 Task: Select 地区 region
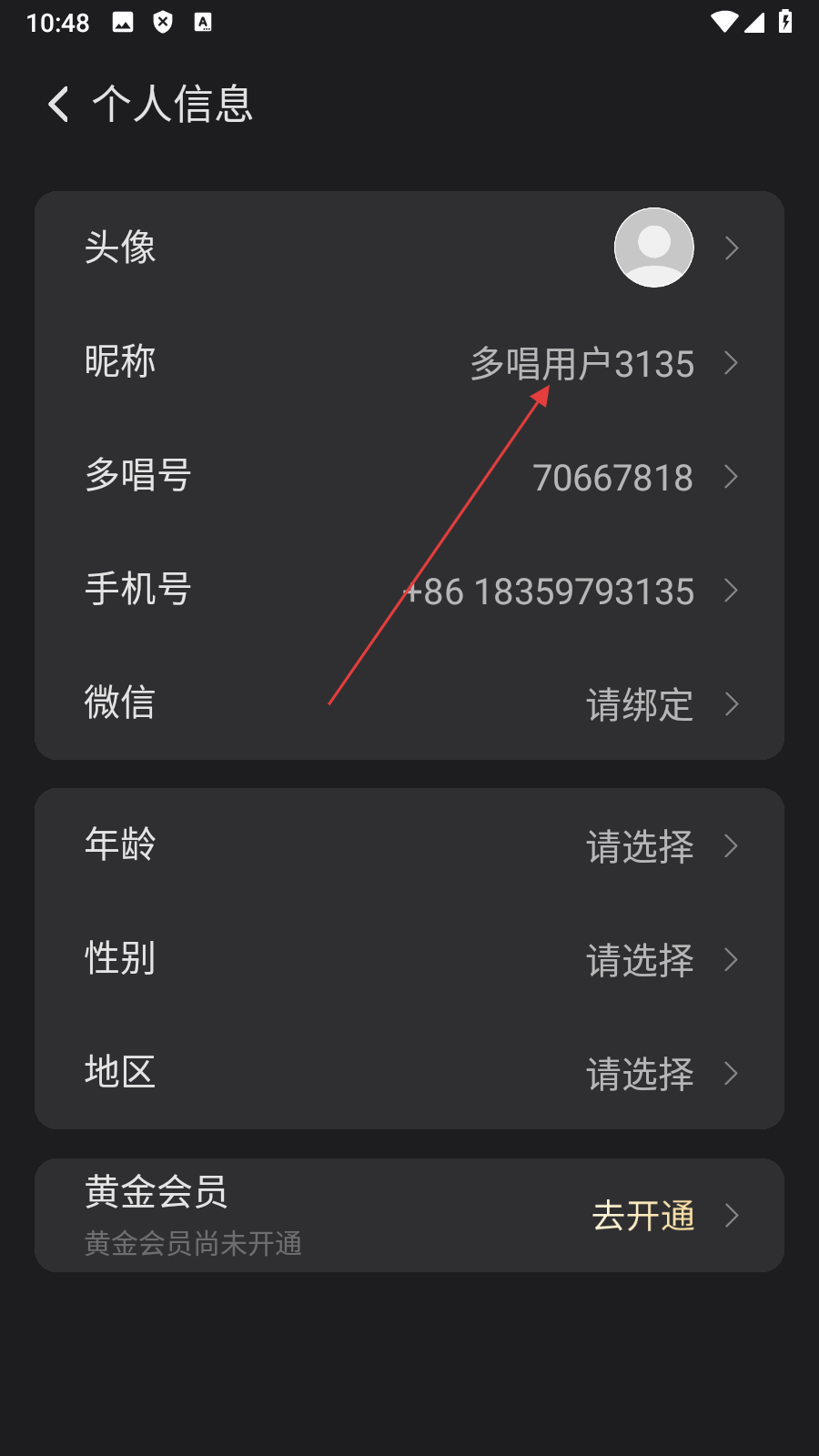(409, 1073)
